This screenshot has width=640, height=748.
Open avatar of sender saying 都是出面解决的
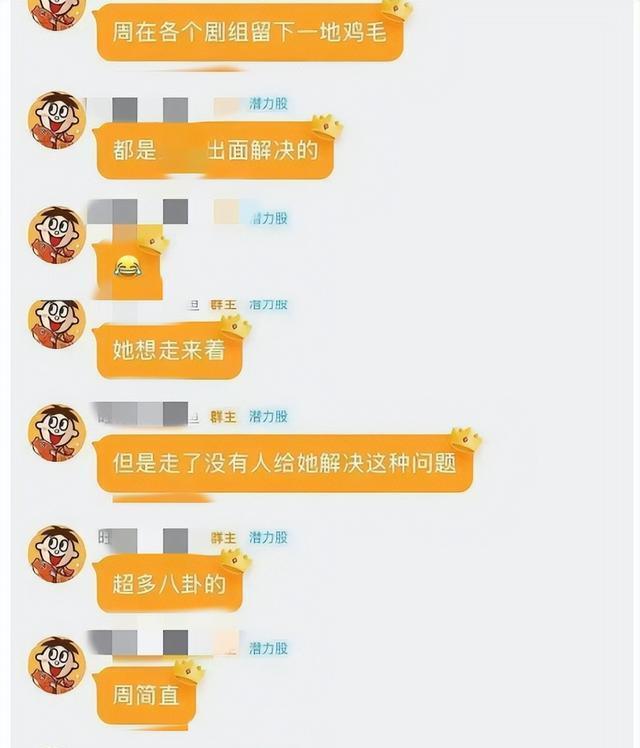56,121
